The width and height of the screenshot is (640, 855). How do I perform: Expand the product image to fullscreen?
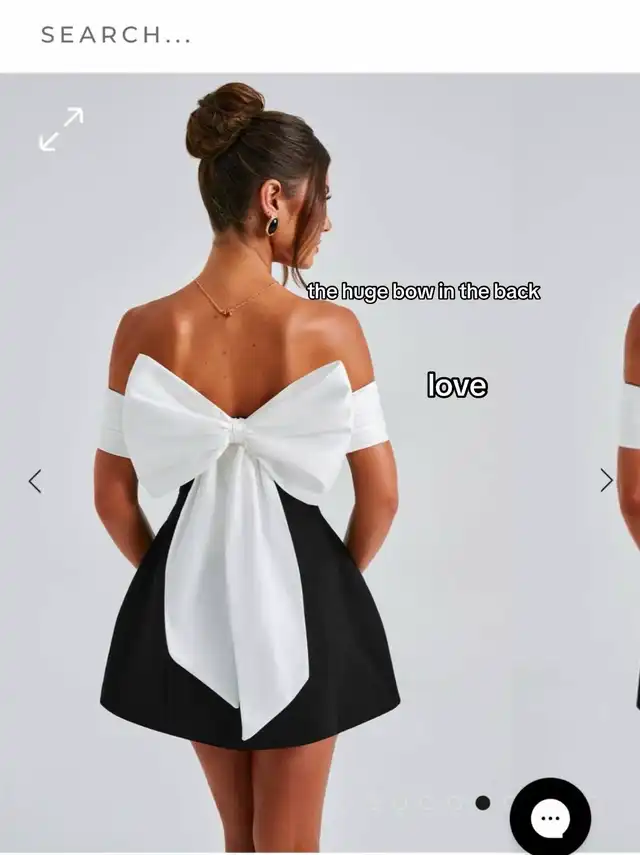pyautogui.click(x=61, y=129)
